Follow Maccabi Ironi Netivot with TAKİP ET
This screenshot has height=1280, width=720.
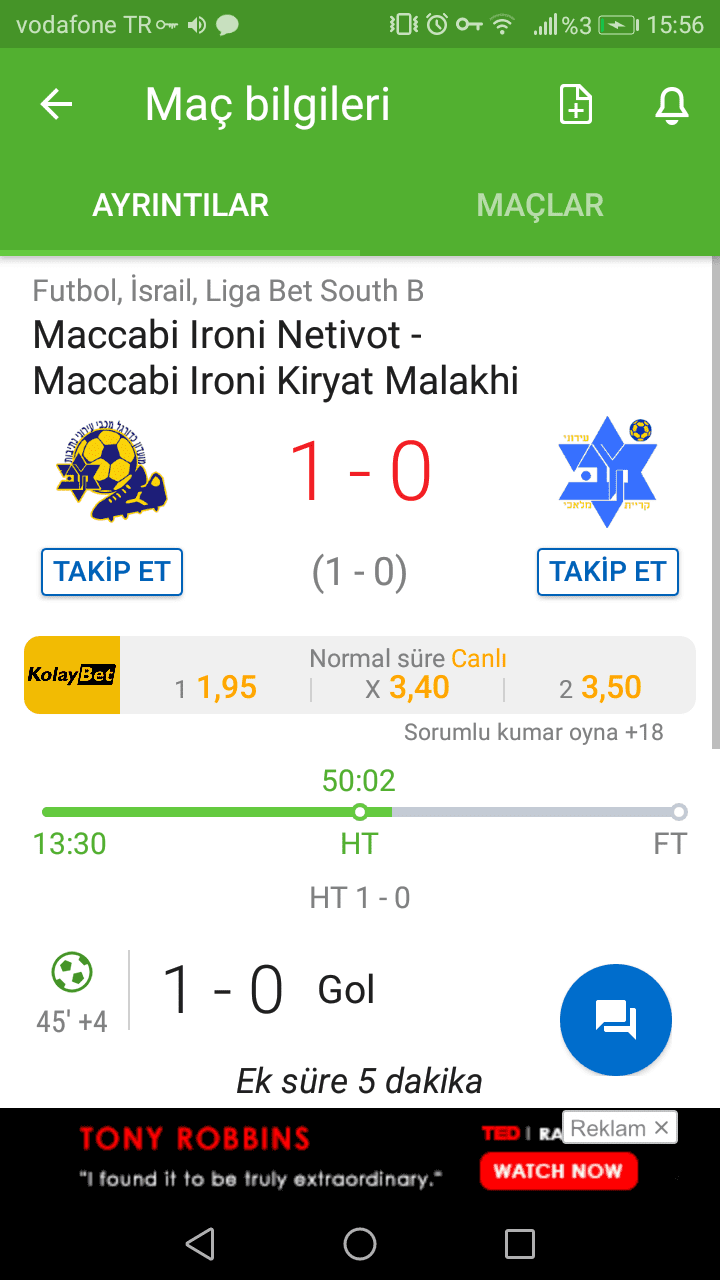pos(112,572)
